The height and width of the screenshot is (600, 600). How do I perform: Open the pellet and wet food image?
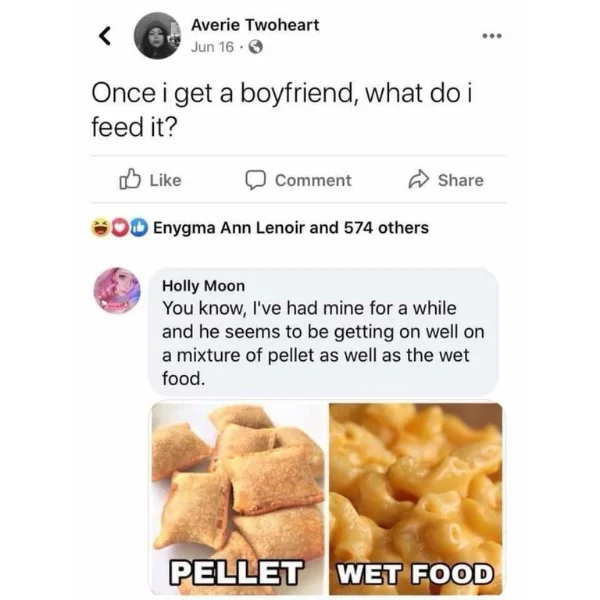pos(326,497)
